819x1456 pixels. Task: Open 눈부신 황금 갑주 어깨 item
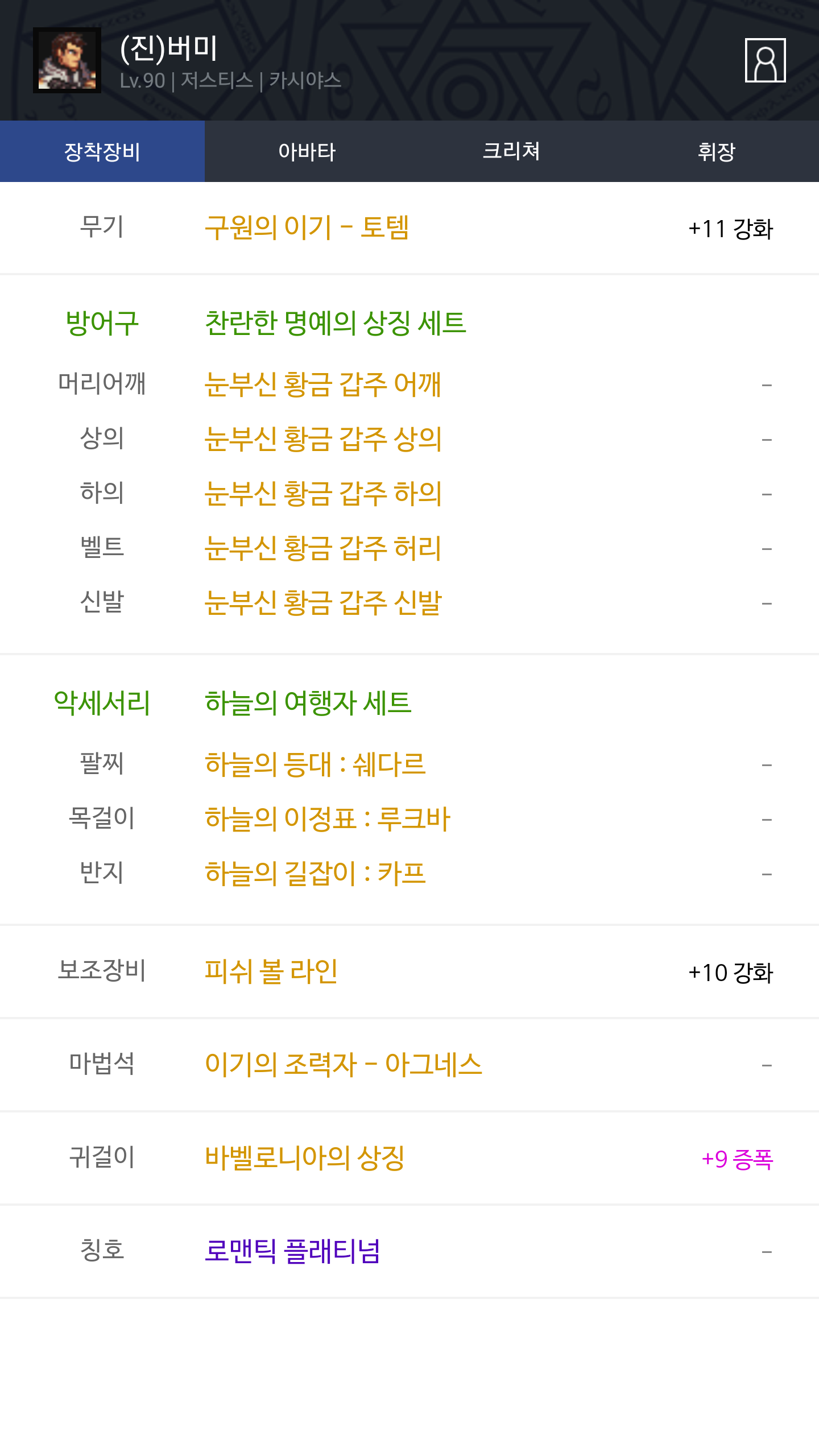click(323, 384)
